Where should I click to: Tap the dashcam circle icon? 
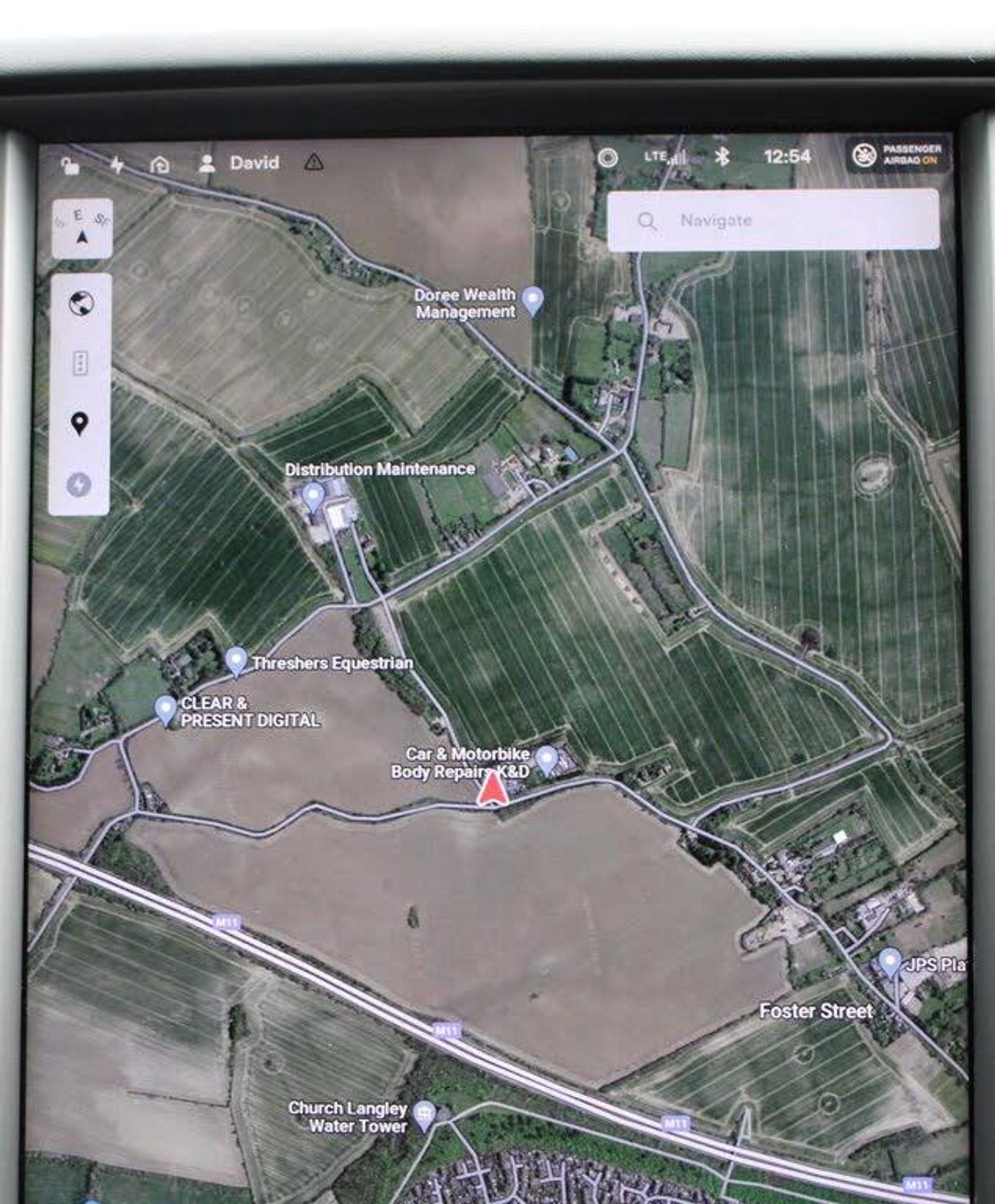[x=607, y=158]
